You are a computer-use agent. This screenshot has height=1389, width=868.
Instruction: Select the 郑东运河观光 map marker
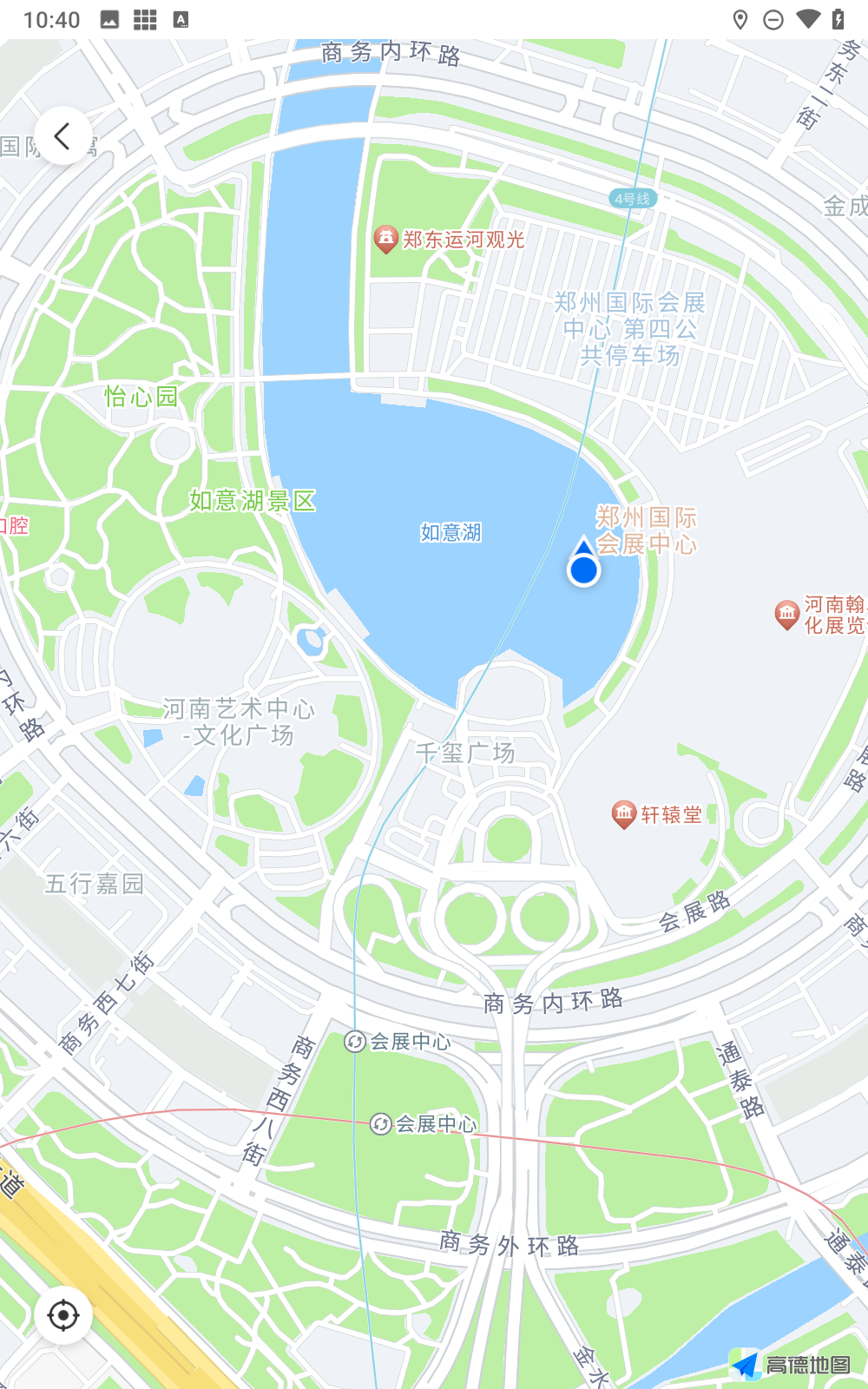(385, 239)
